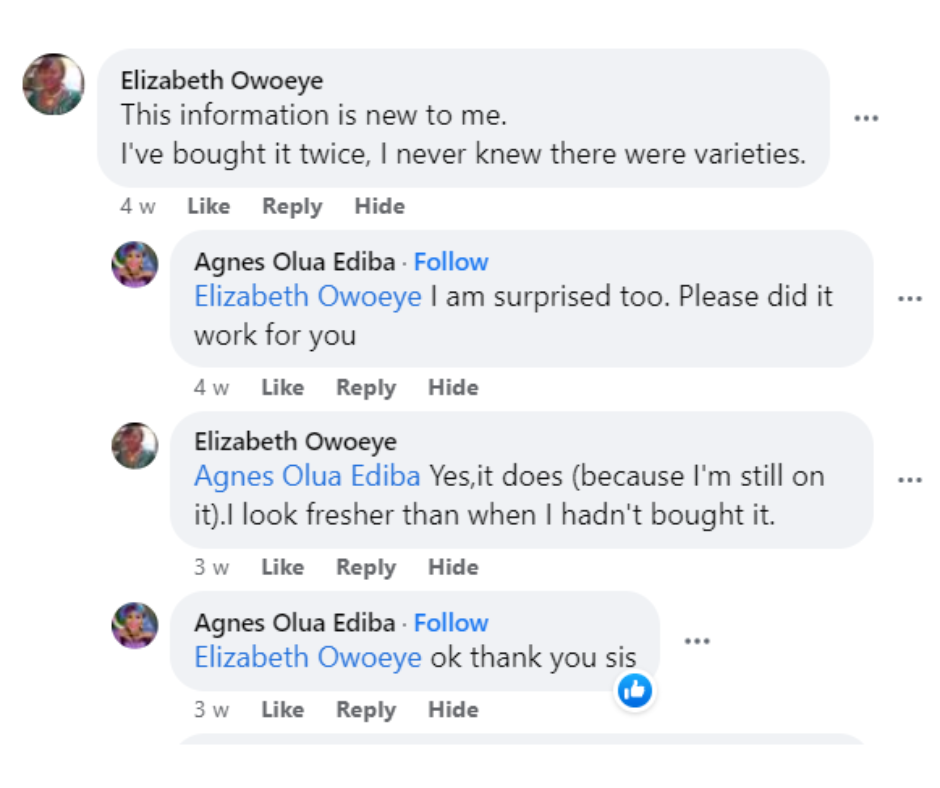
Task: Open options for Agnes's 'surprised too' reply
Action: coord(909,299)
